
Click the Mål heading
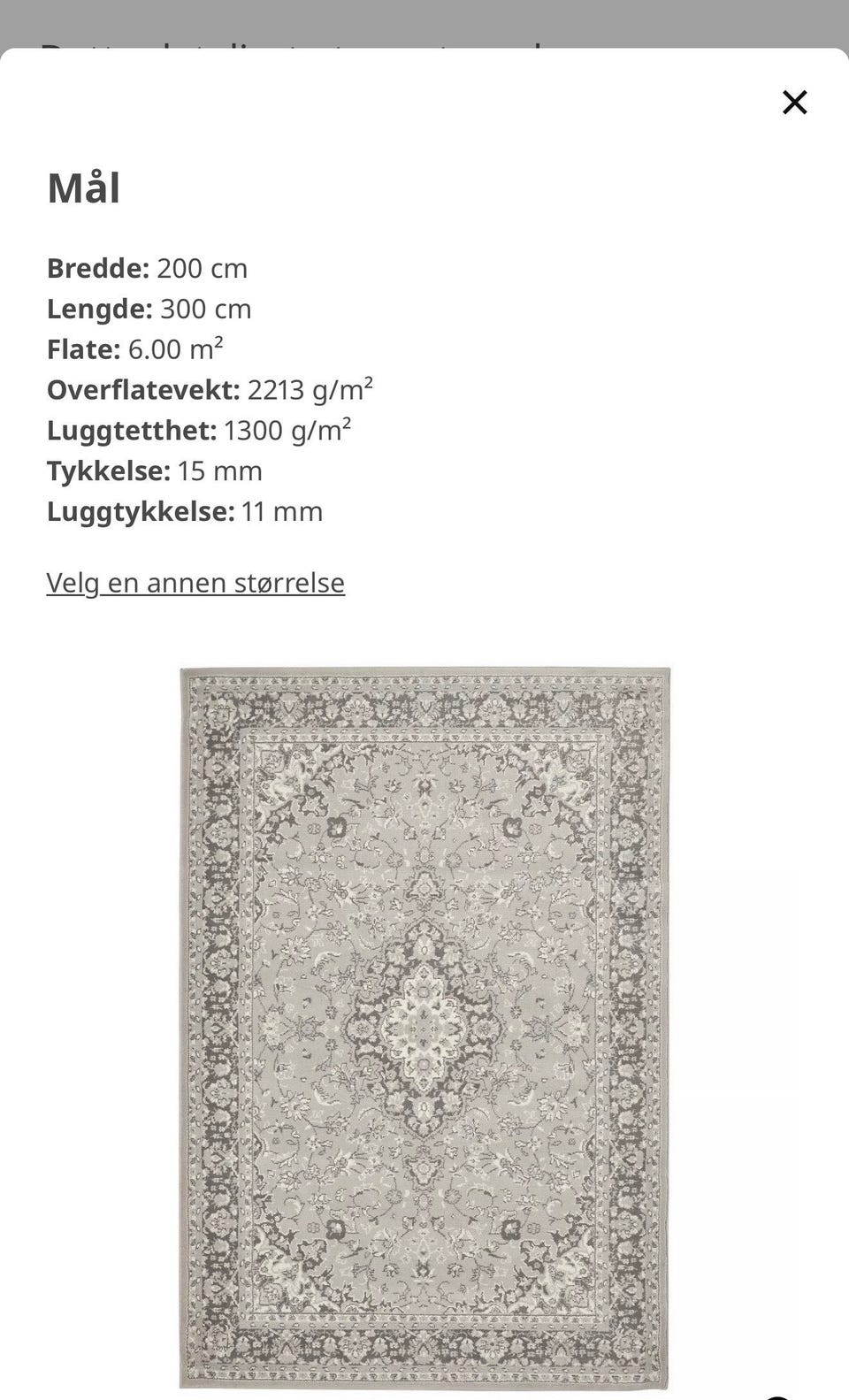[x=86, y=187]
